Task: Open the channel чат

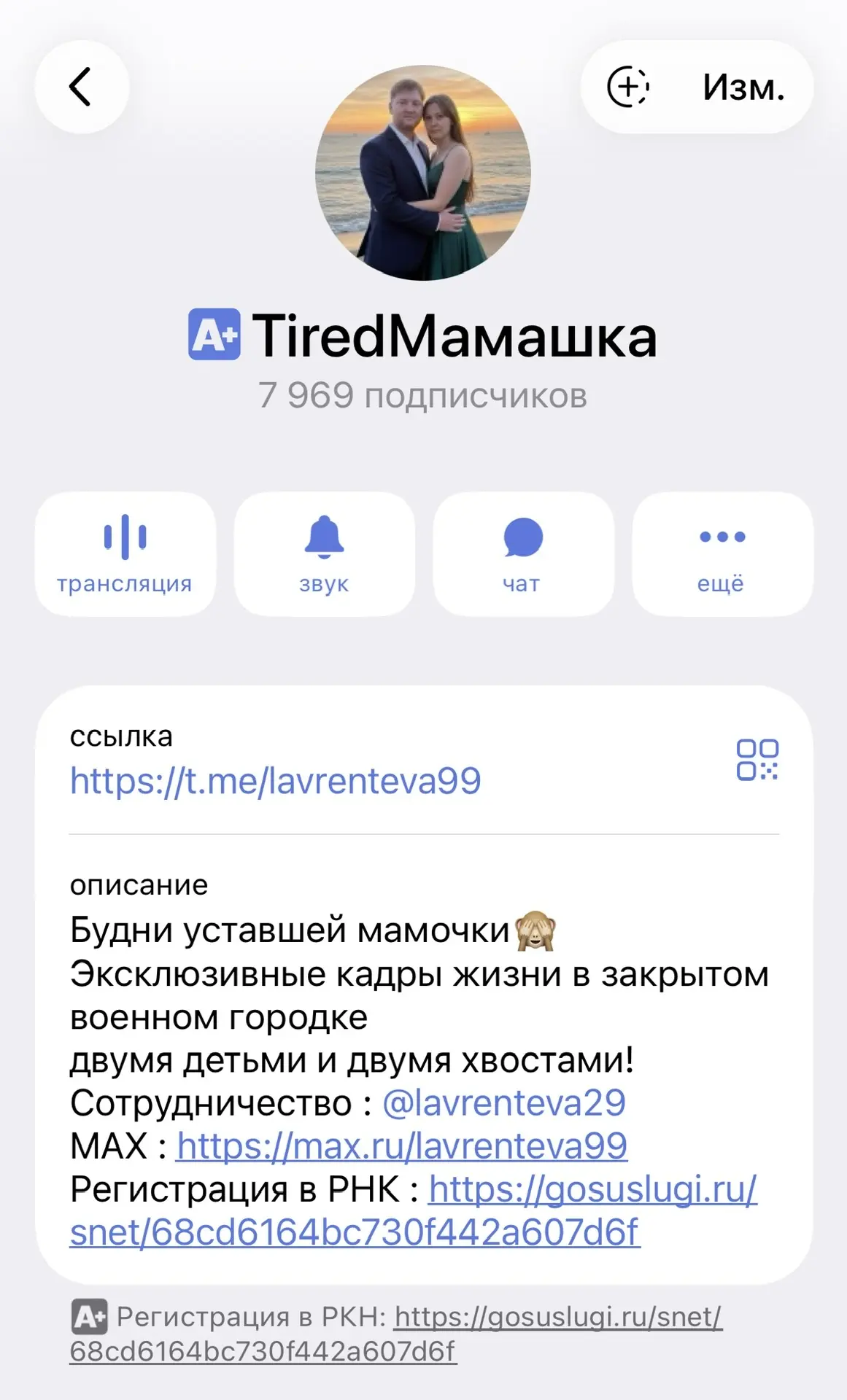Action: [x=523, y=554]
